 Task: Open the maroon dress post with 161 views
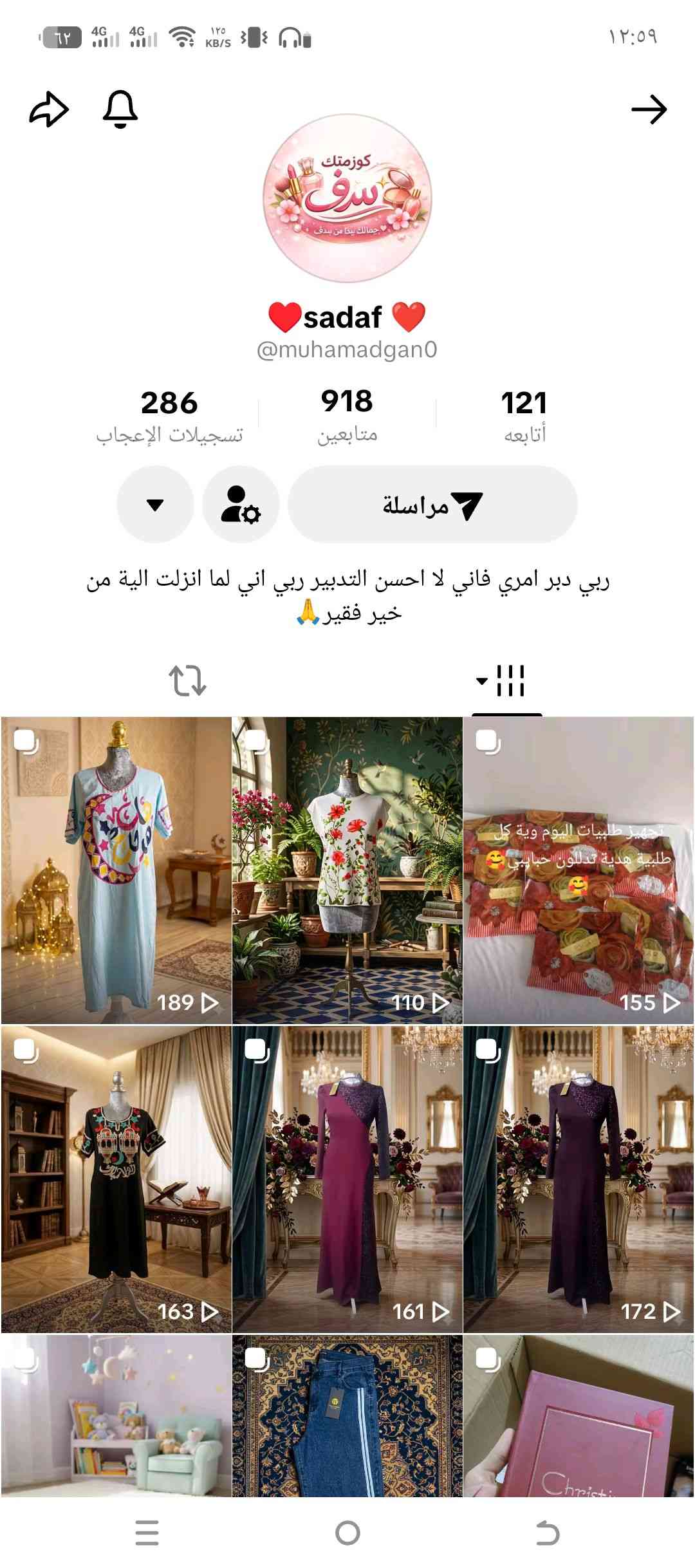point(347,1179)
